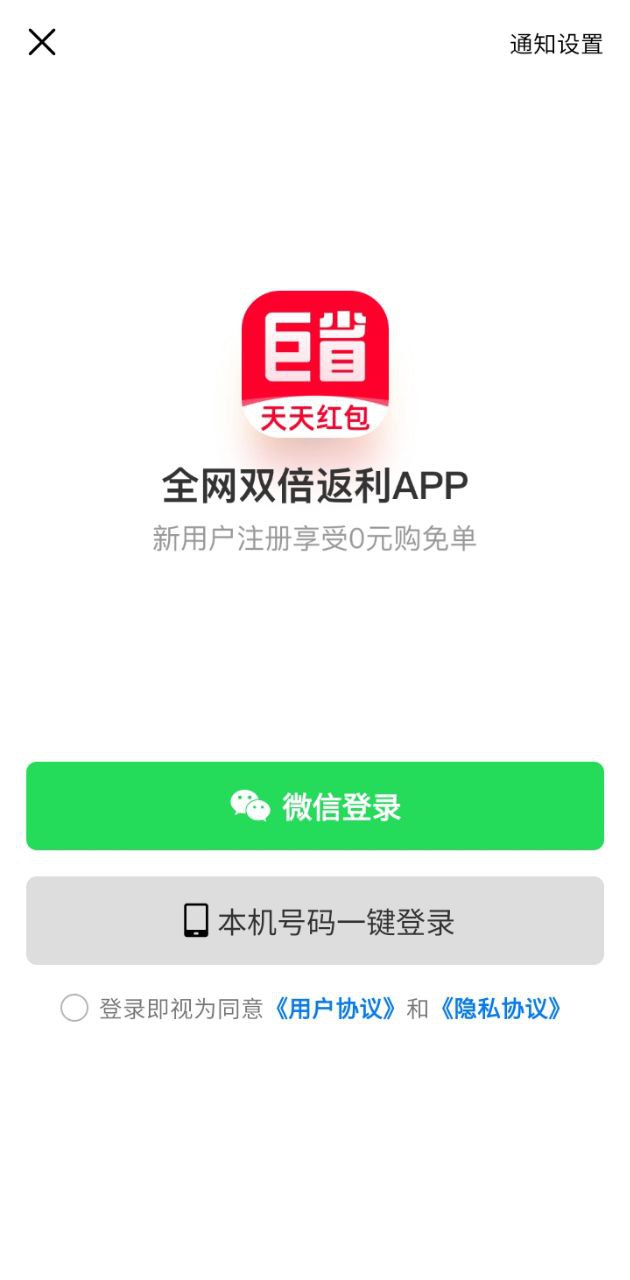Close the login screen
Image resolution: width=630 pixels, height=1280 pixels.
coord(42,42)
